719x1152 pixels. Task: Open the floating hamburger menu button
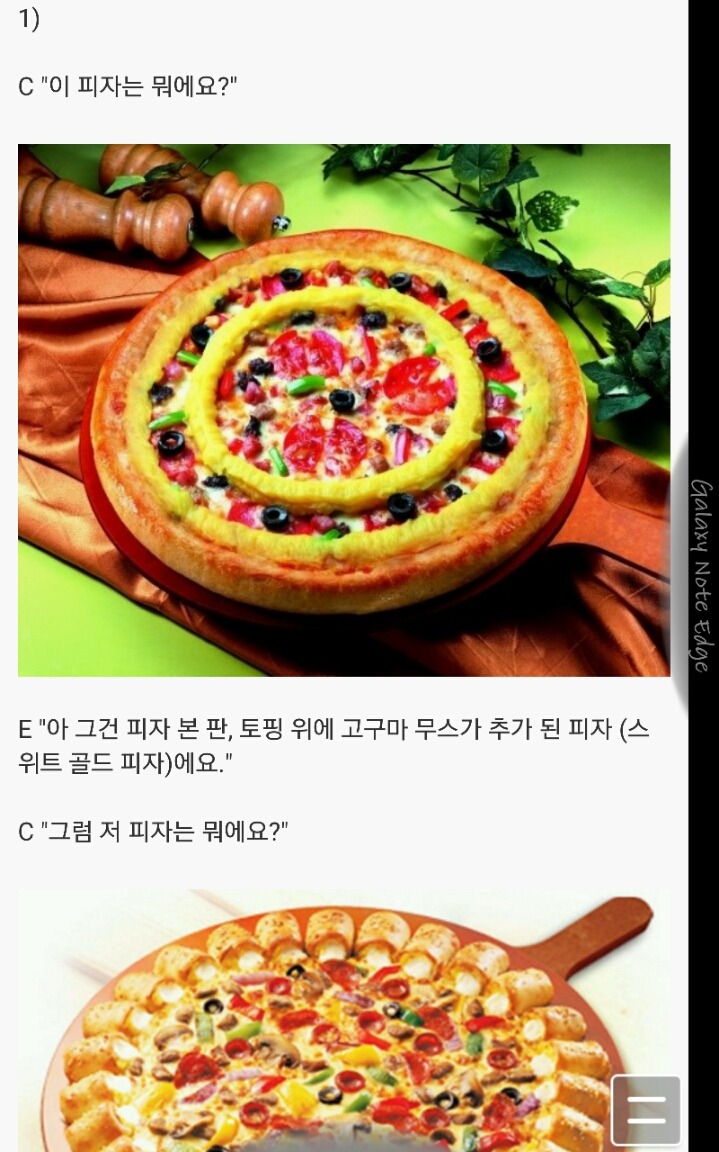click(x=646, y=1110)
